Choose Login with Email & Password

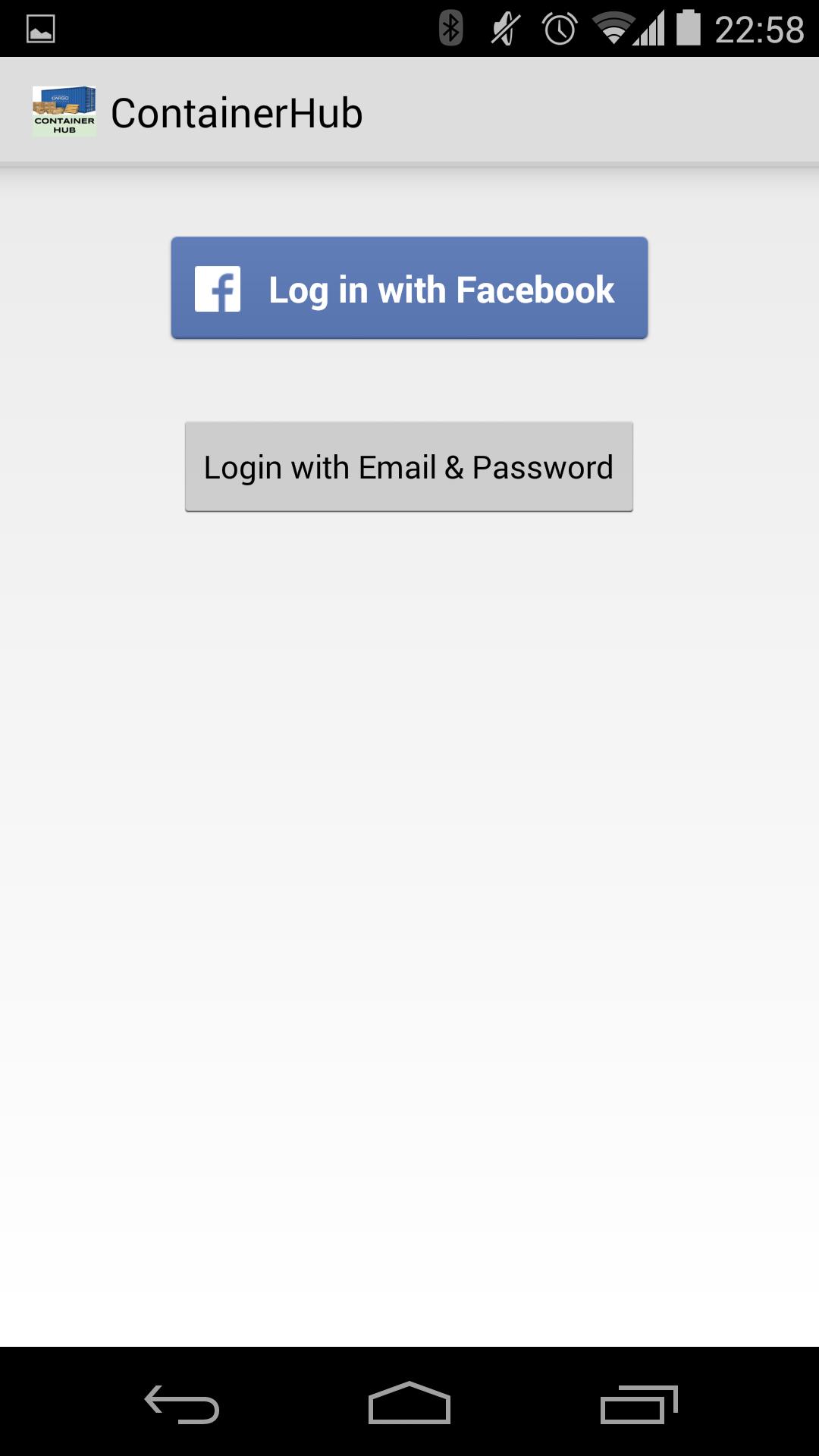pyautogui.click(x=409, y=466)
